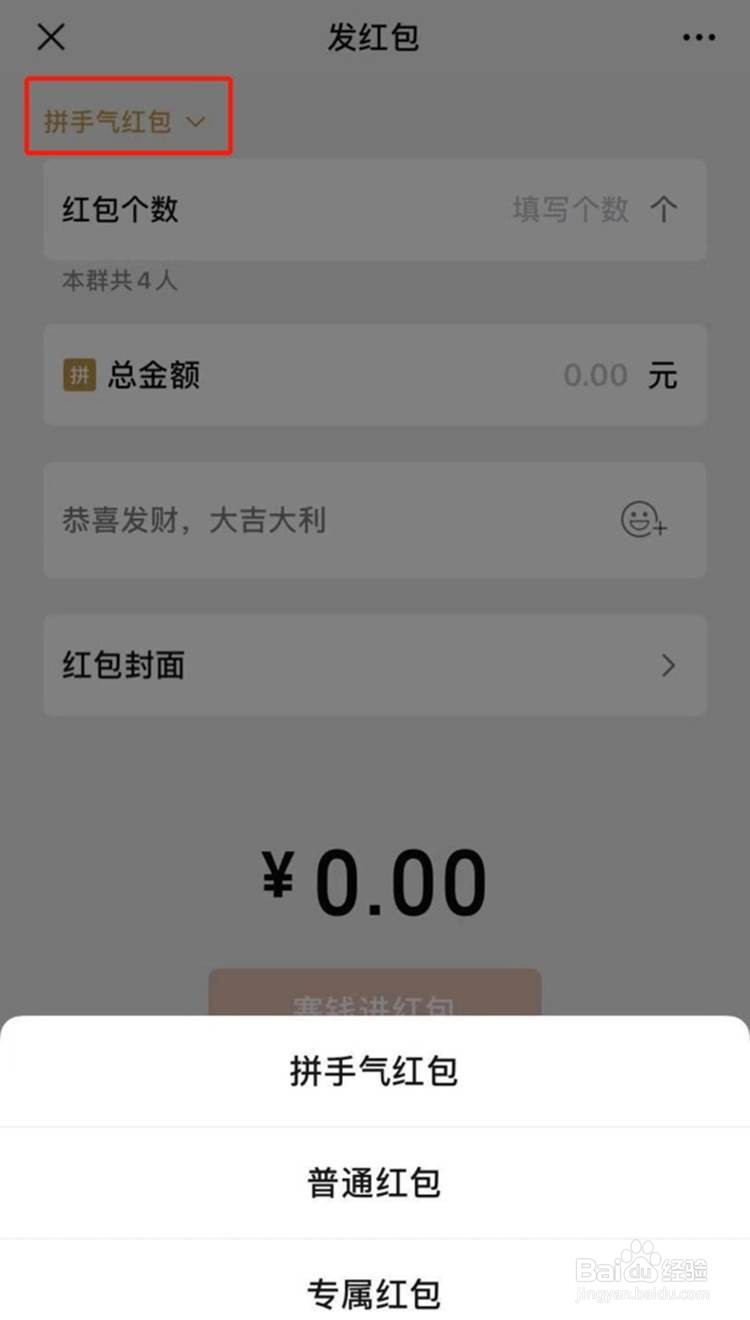The image size is (750, 1320).
Task: Close the send red packet screen
Action: click(50, 38)
